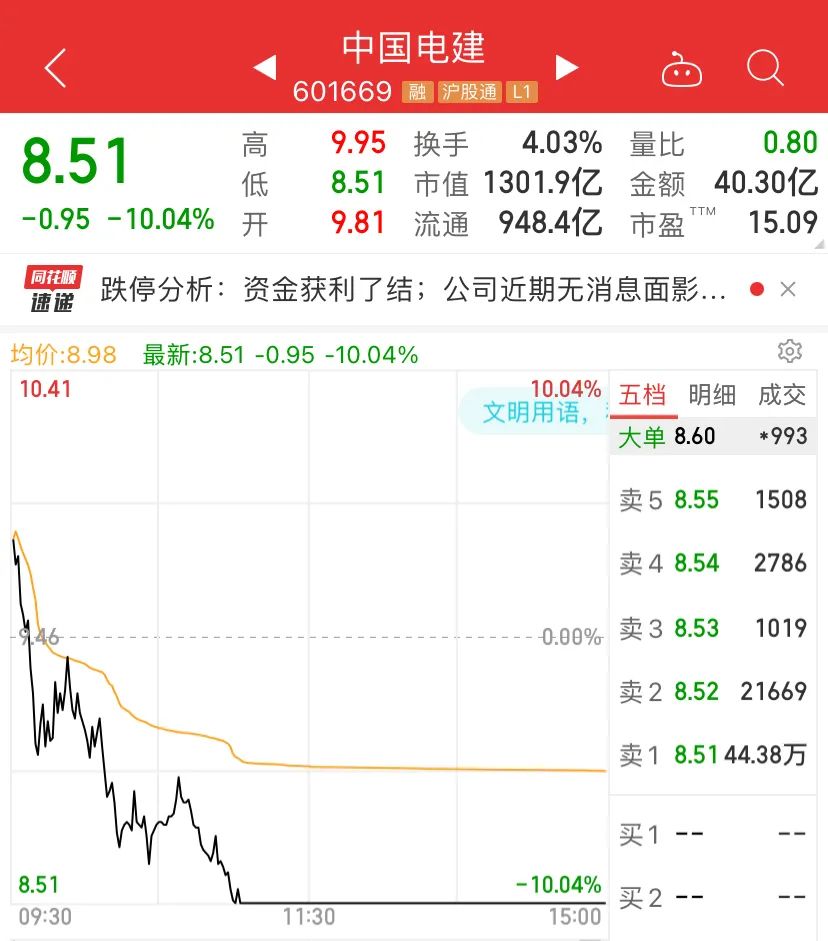This screenshot has height=941, width=828.
Task: Open stock search with magnifier icon
Action: point(765,68)
